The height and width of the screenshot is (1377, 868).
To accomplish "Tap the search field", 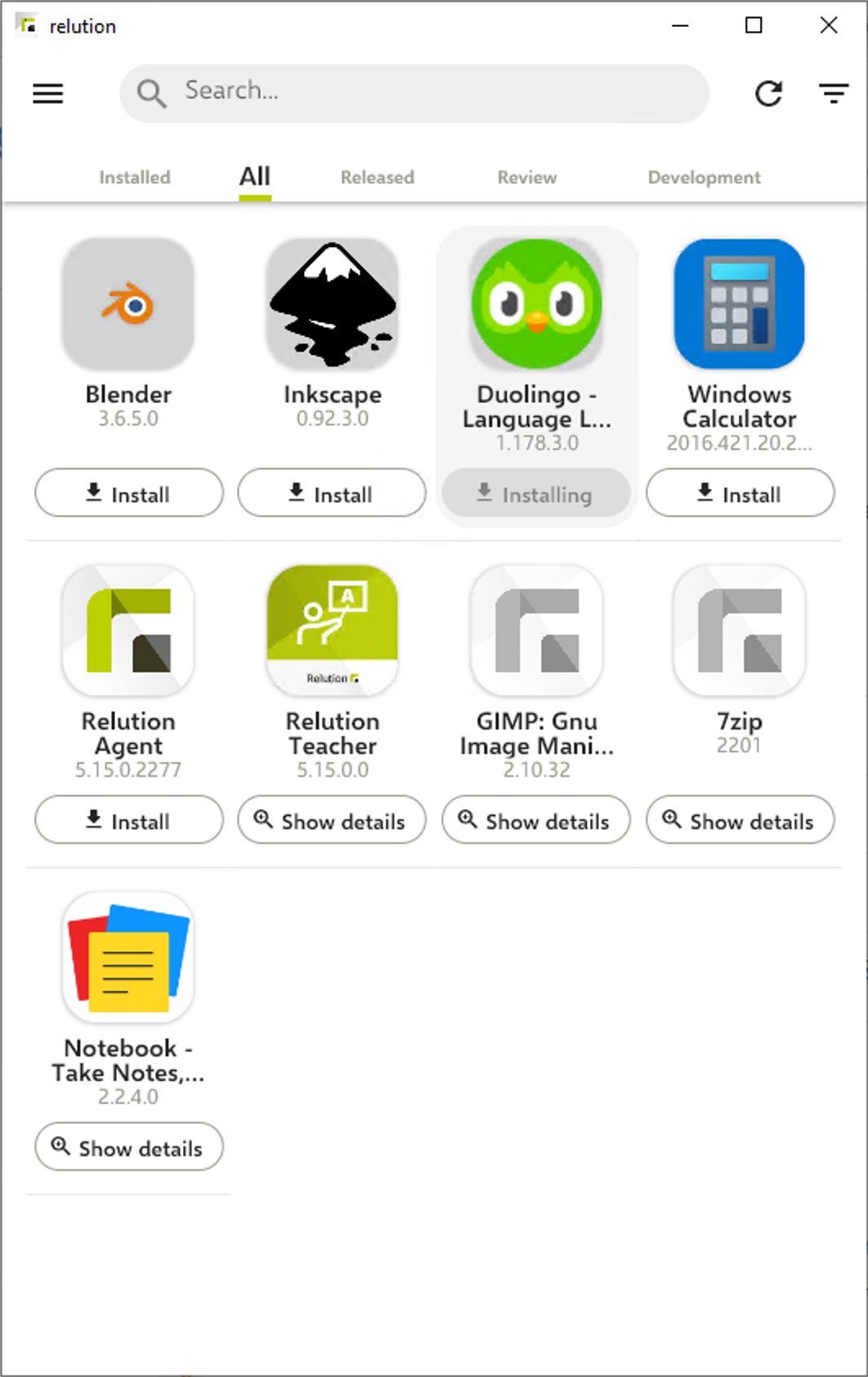I will [414, 93].
